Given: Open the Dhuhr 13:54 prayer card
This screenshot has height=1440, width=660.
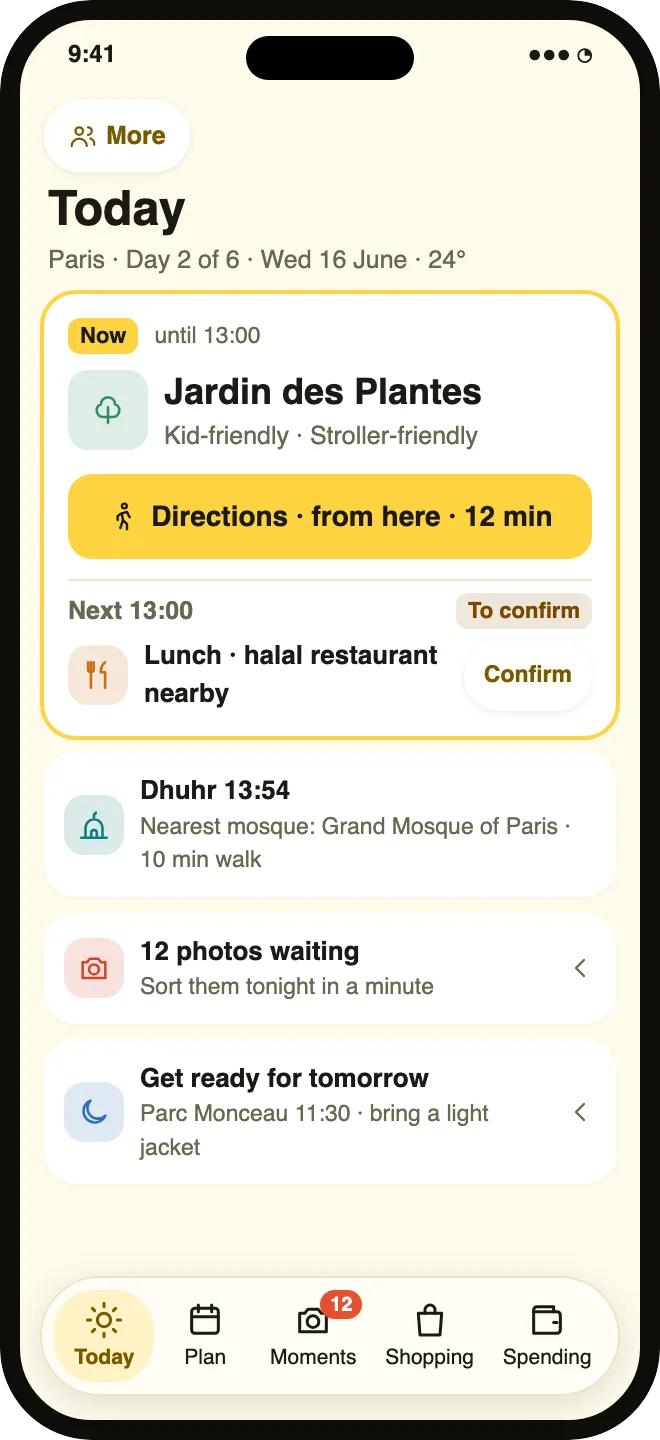Looking at the screenshot, I should pos(330,824).
